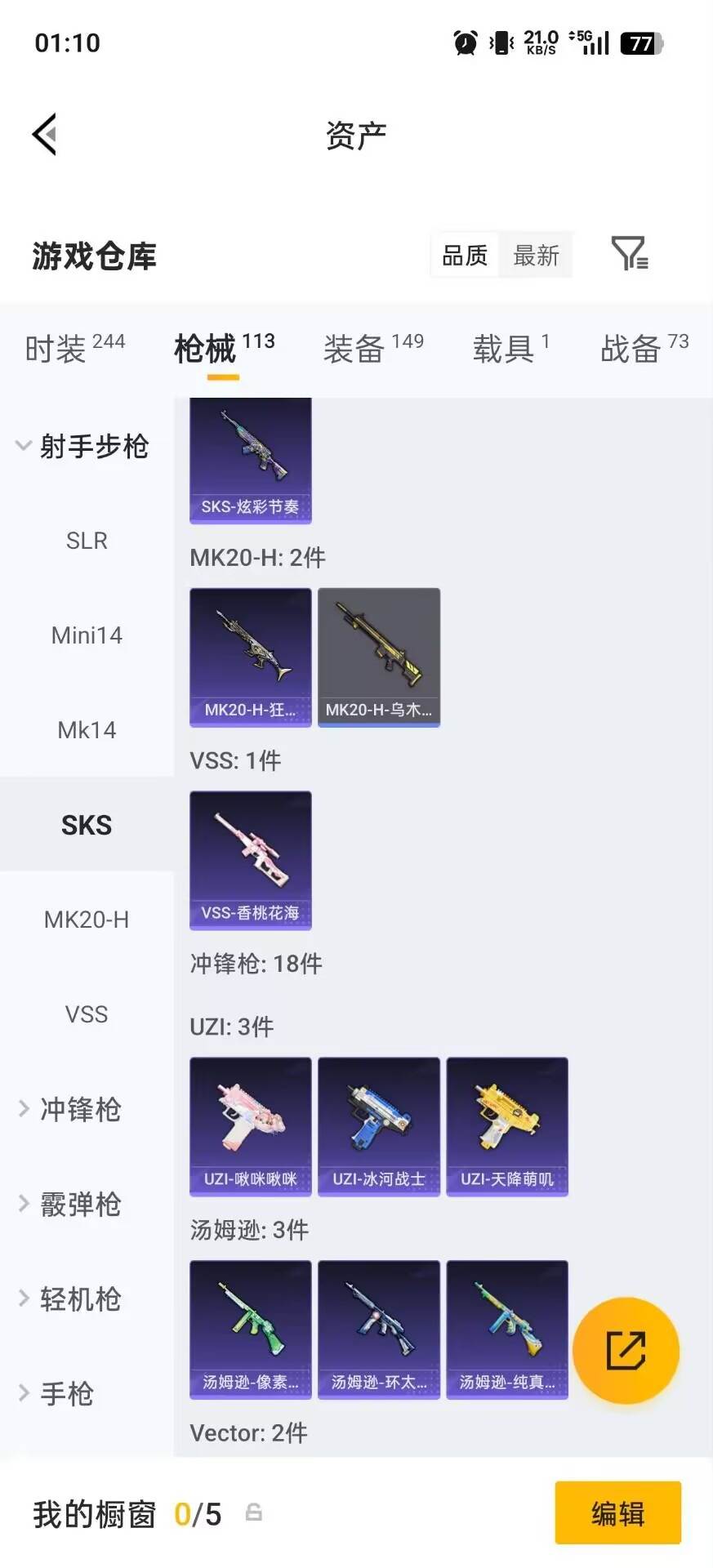Select Mk14 in the sidebar list
This screenshot has width=713, height=1568.
(87, 730)
